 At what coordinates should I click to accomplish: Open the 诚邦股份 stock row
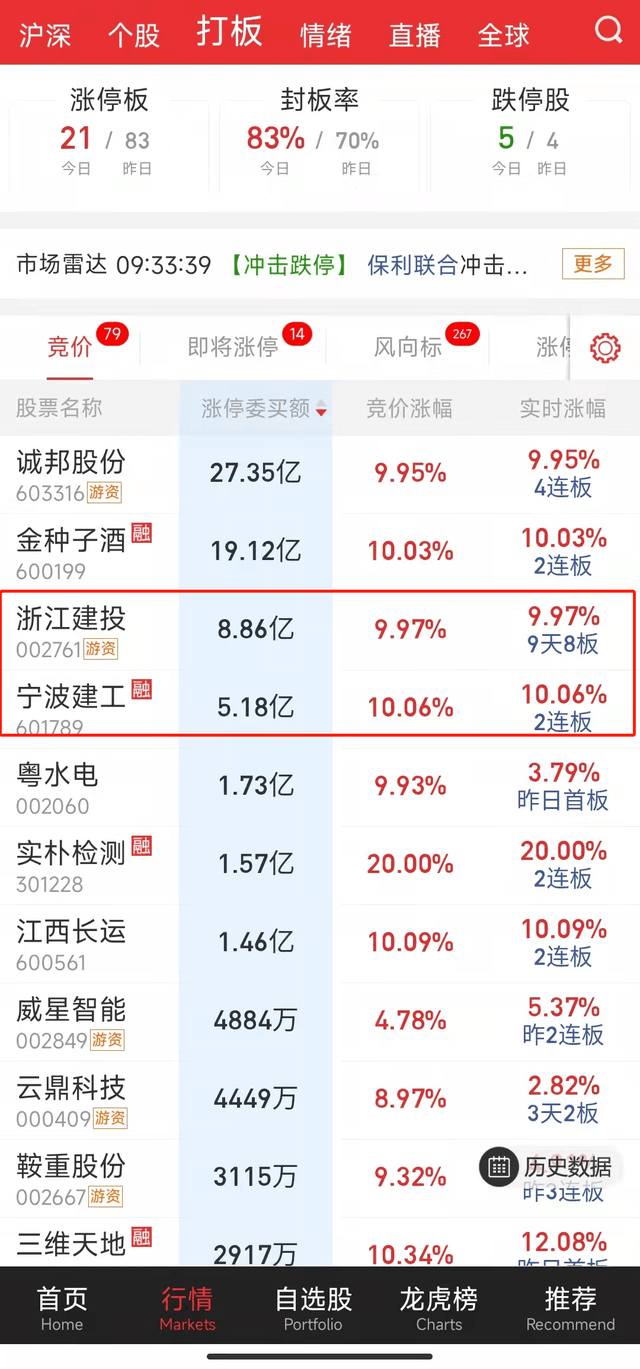pyautogui.click(x=320, y=473)
